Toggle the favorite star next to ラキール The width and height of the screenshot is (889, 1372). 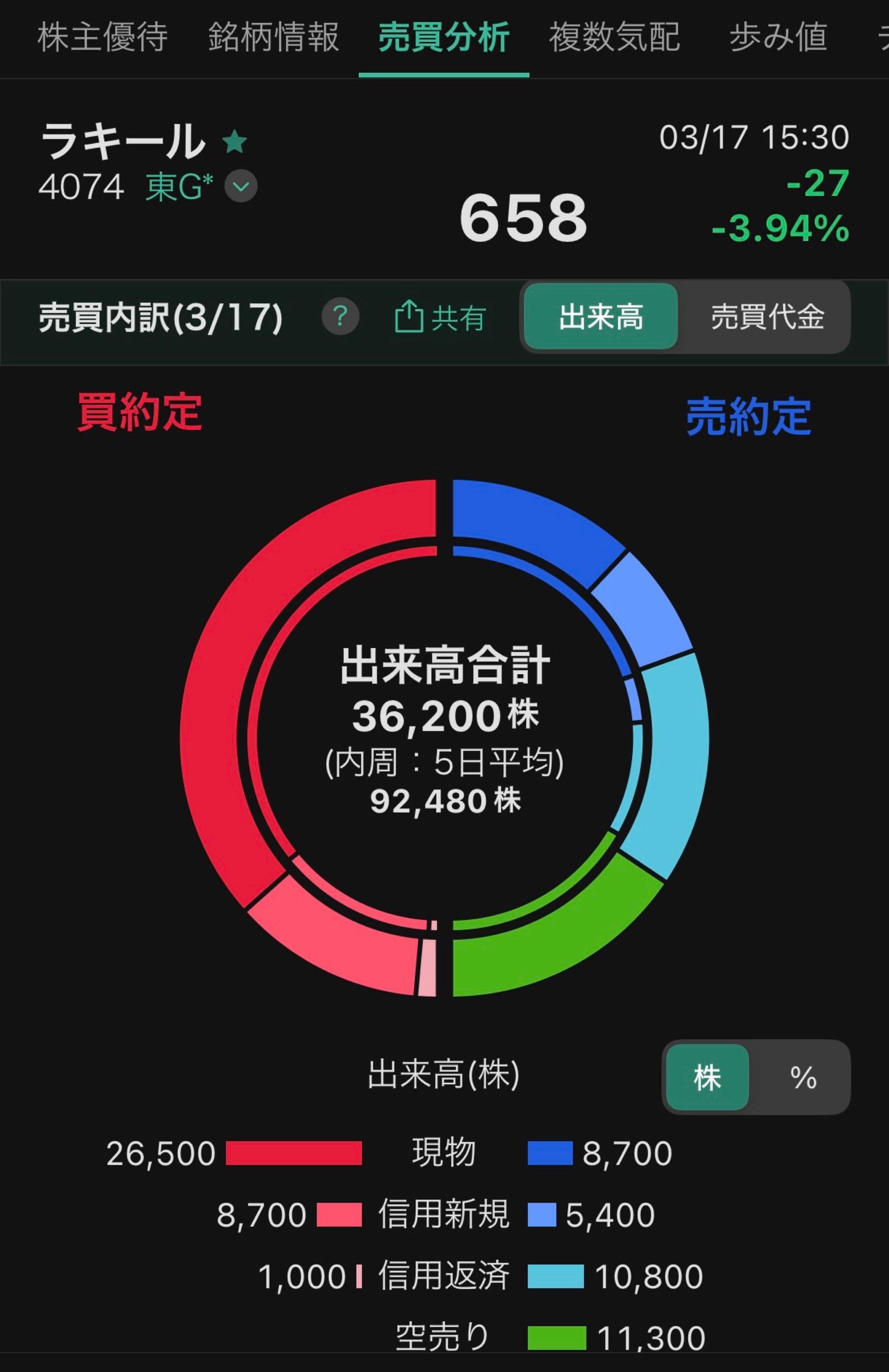(x=235, y=143)
